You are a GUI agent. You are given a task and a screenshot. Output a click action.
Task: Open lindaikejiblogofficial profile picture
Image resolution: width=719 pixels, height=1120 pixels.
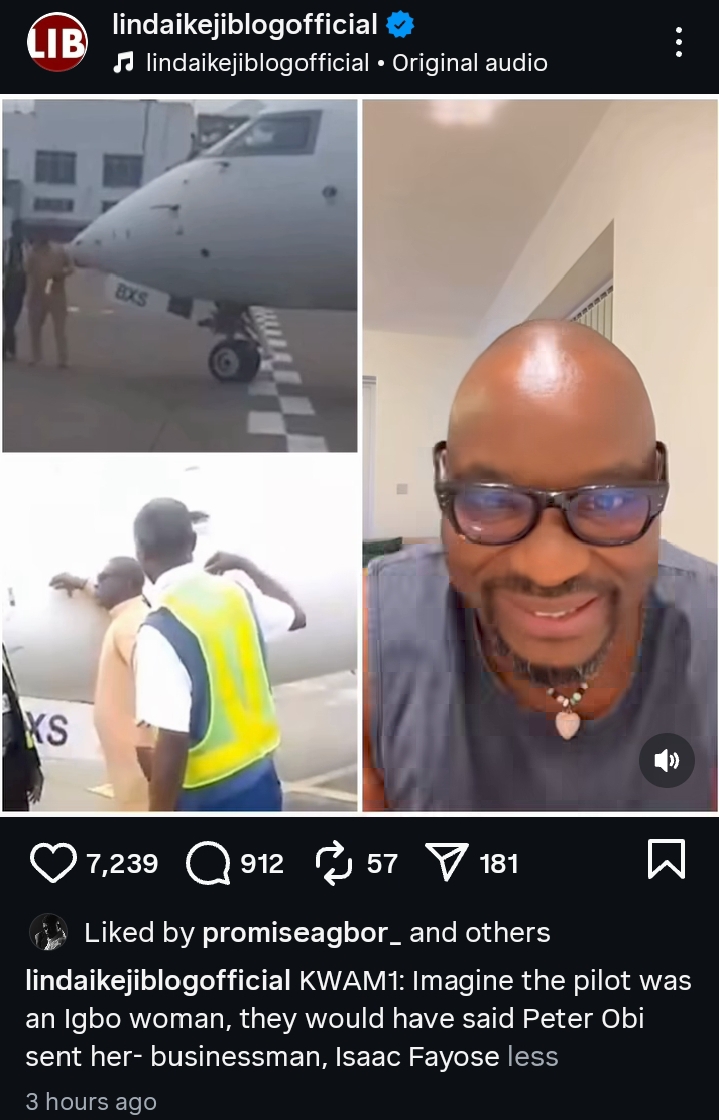pos(57,42)
